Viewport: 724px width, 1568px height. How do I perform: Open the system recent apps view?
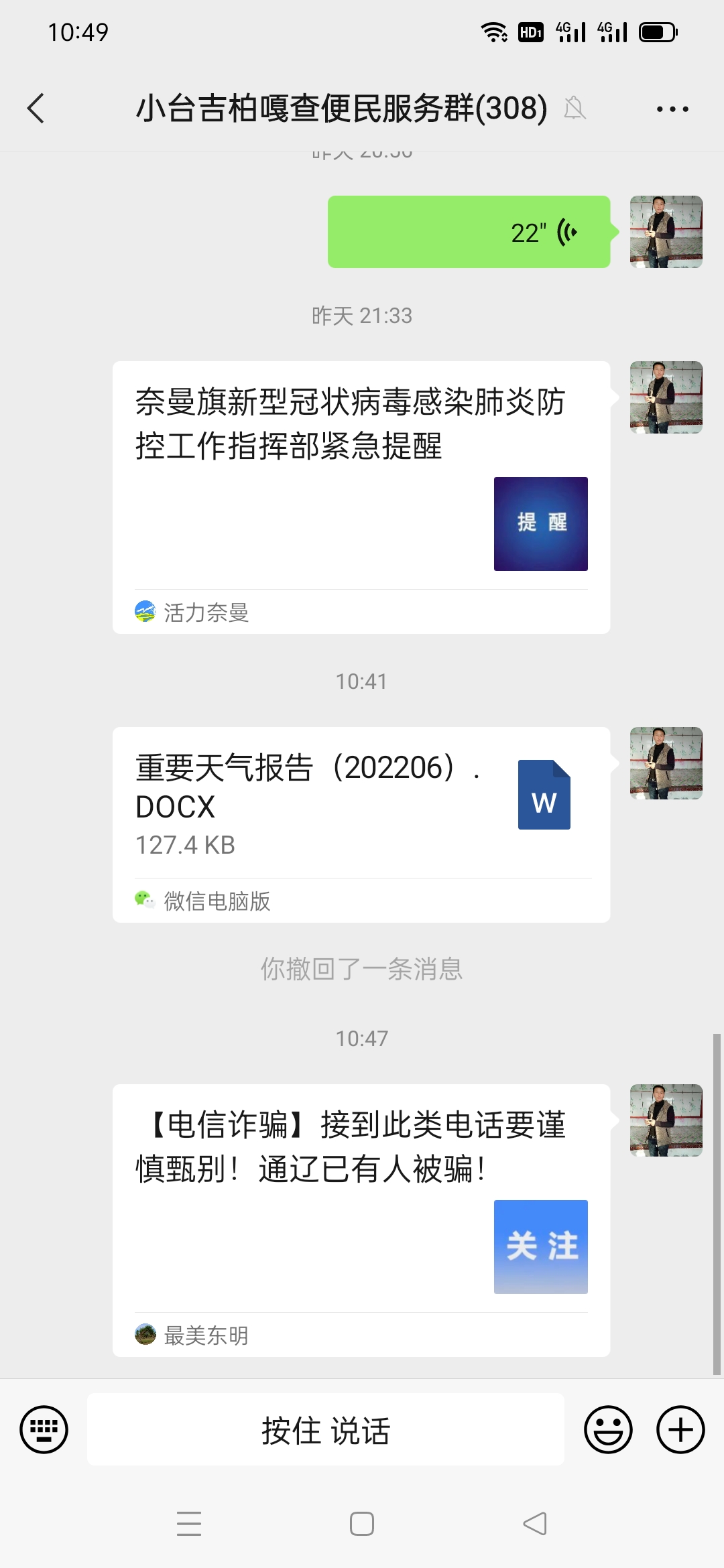coord(189,1524)
